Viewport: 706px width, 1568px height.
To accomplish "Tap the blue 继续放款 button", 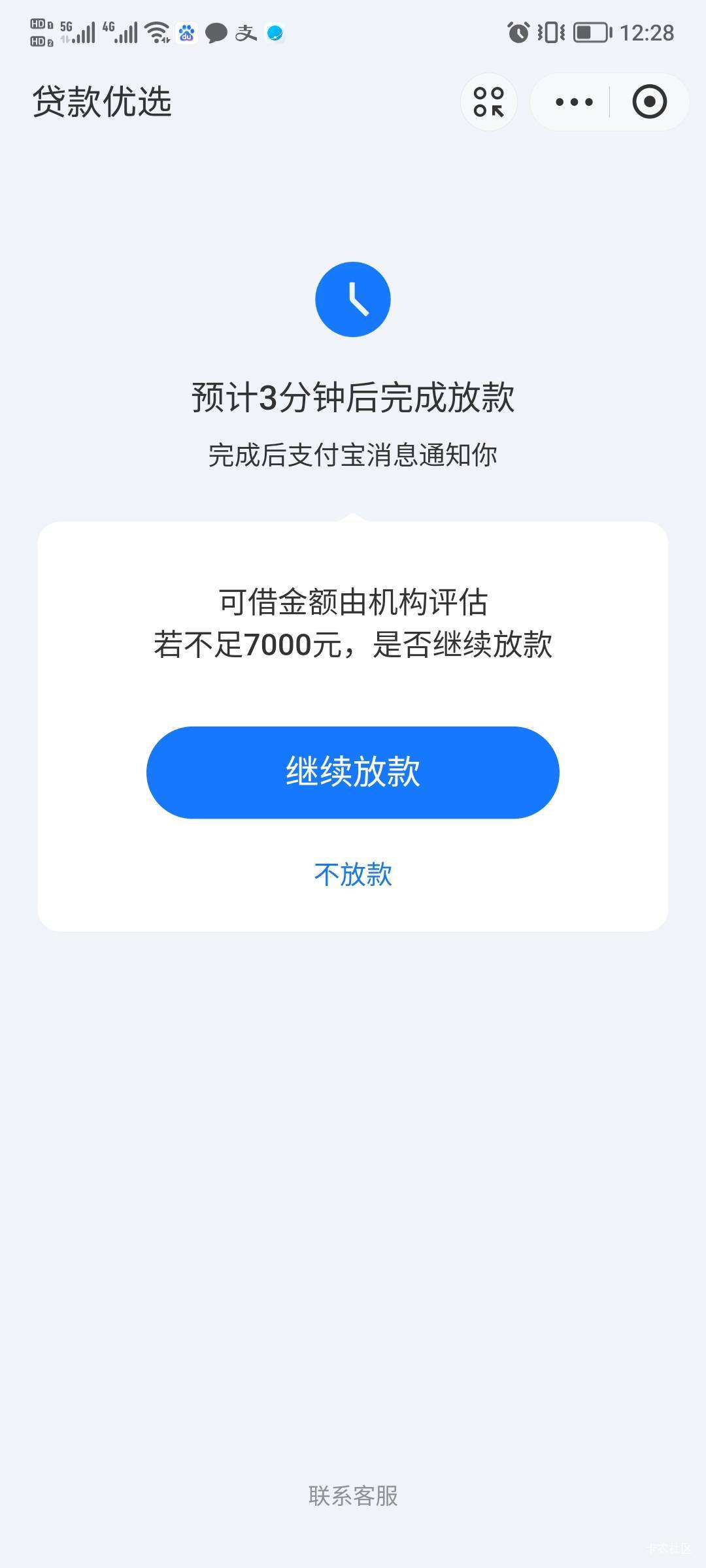I will 353,772.
